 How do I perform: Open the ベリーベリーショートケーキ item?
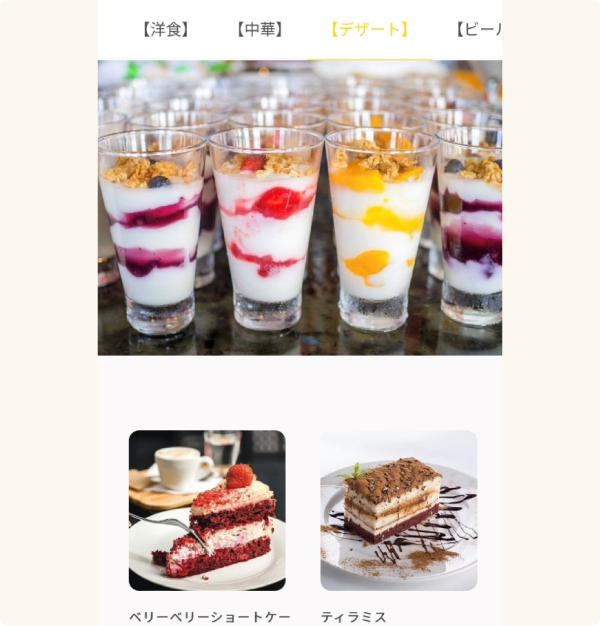click(x=207, y=511)
